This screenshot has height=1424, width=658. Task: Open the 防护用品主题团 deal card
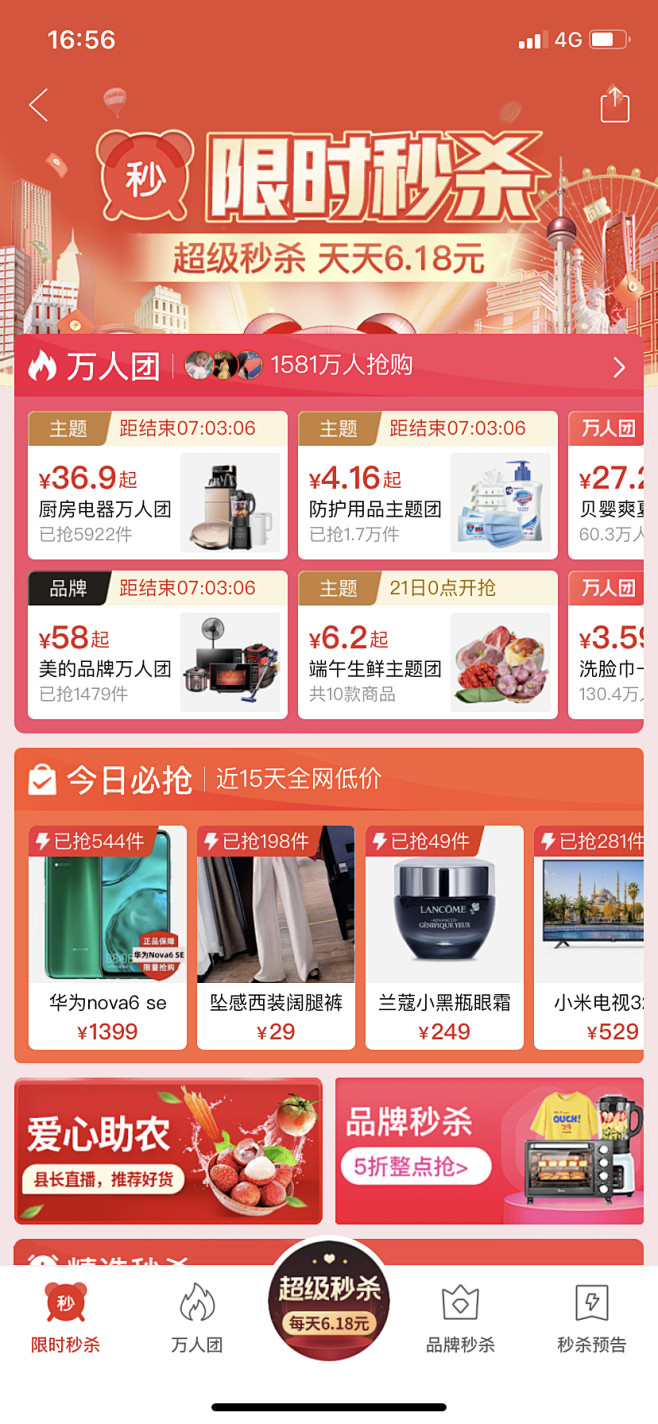[427, 485]
